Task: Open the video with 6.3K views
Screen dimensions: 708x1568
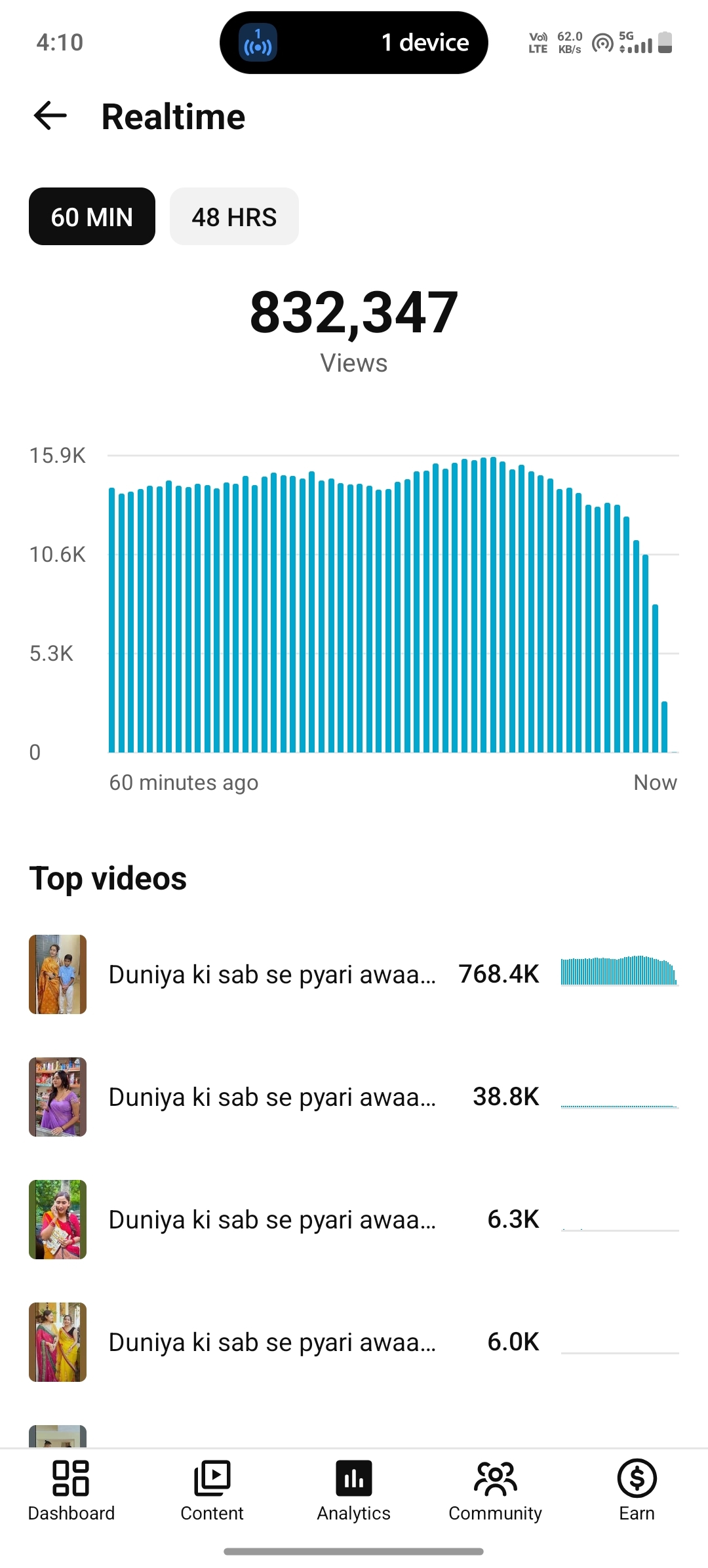Action: [x=354, y=1219]
